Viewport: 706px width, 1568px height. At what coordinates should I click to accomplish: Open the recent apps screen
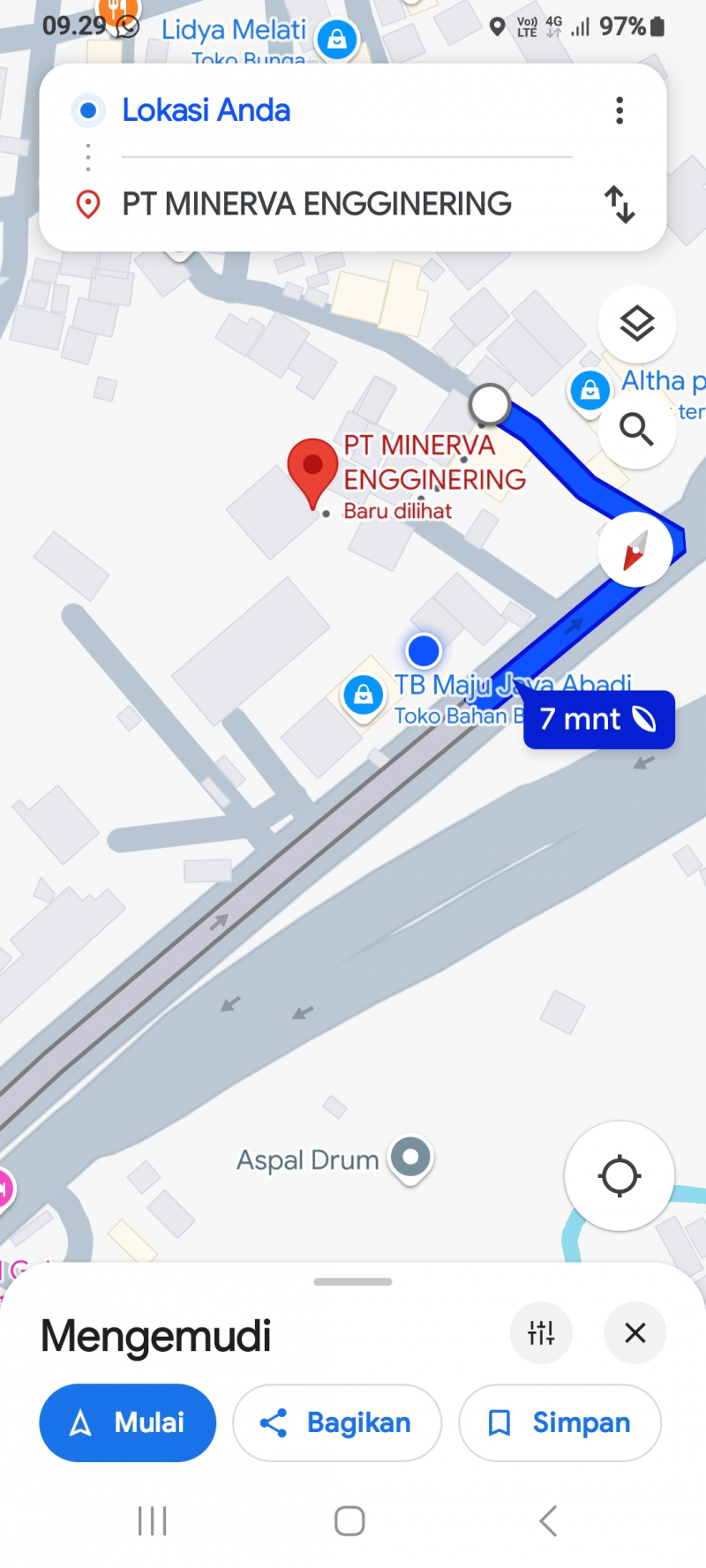pos(152,1520)
